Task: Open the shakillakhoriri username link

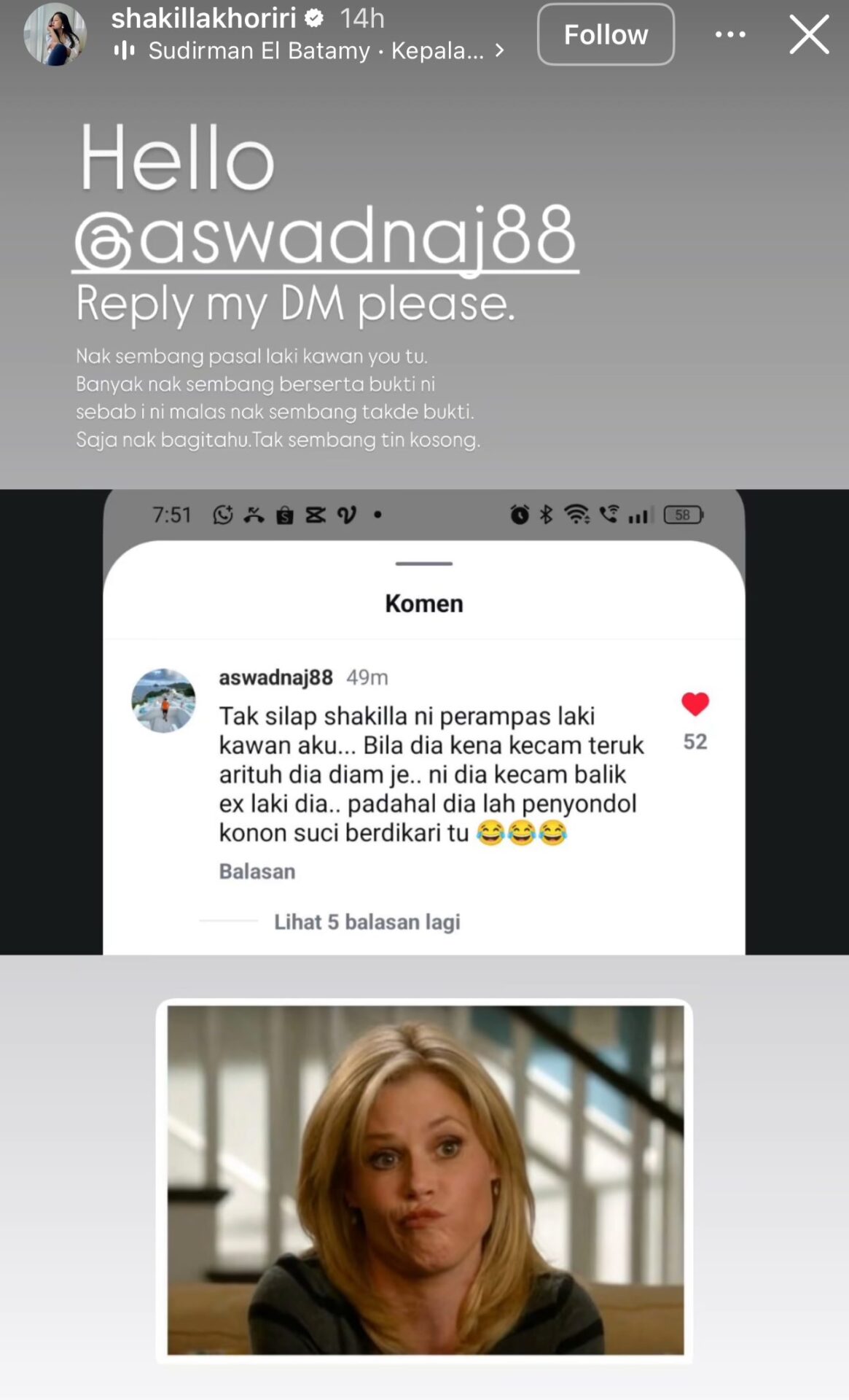Action: [x=203, y=17]
